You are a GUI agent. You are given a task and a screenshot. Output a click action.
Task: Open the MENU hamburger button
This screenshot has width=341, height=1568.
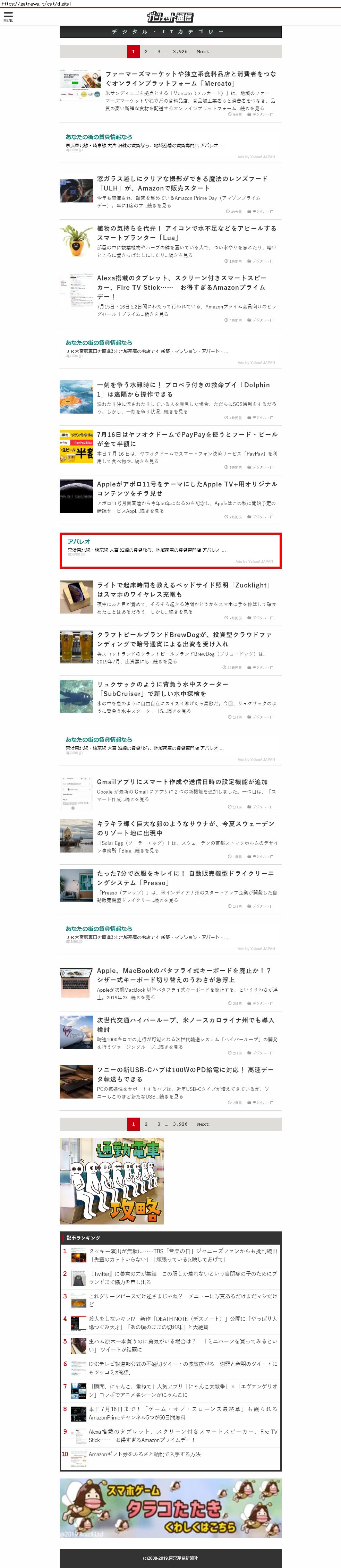pyautogui.click(x=8, y=16)
